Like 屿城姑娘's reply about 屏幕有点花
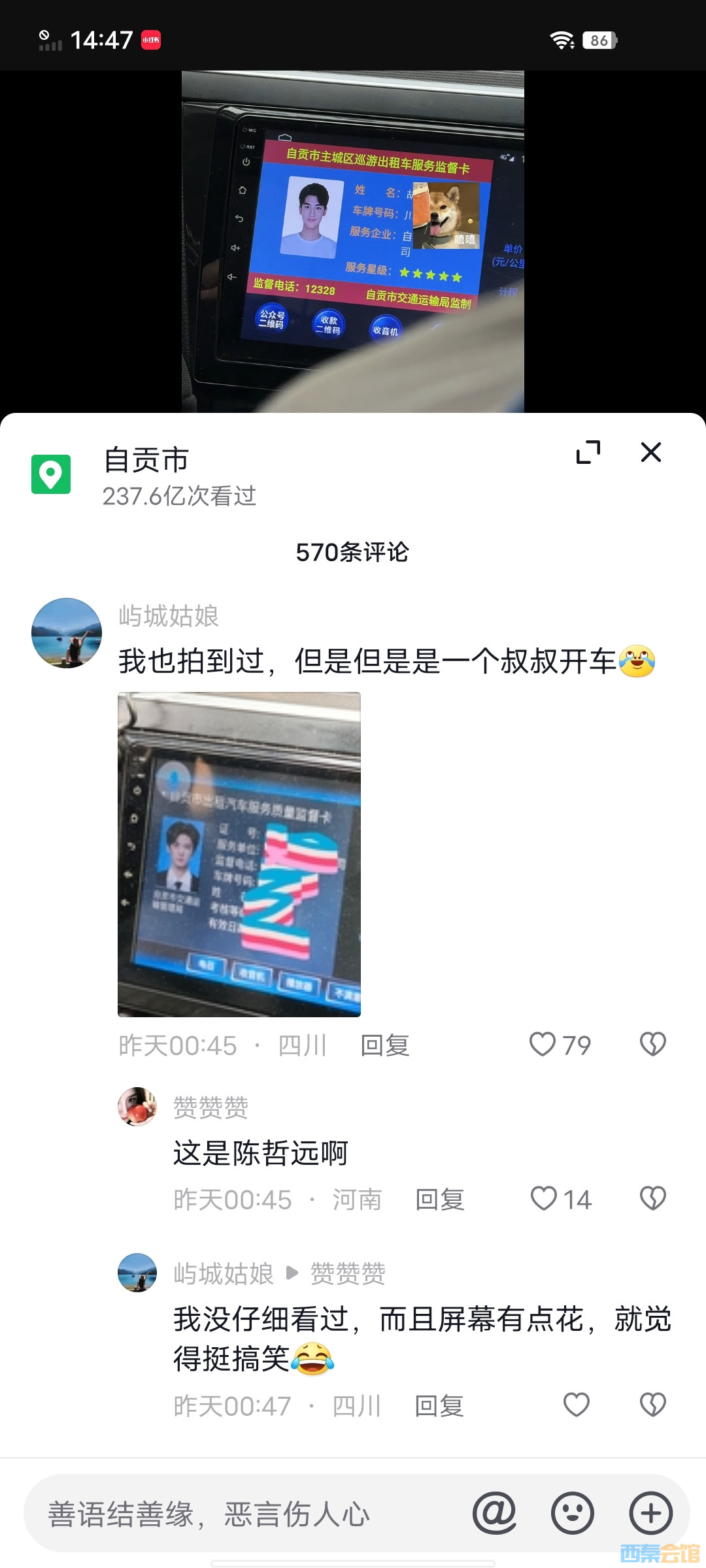Screen dimensions: 706x1568 577,1405
